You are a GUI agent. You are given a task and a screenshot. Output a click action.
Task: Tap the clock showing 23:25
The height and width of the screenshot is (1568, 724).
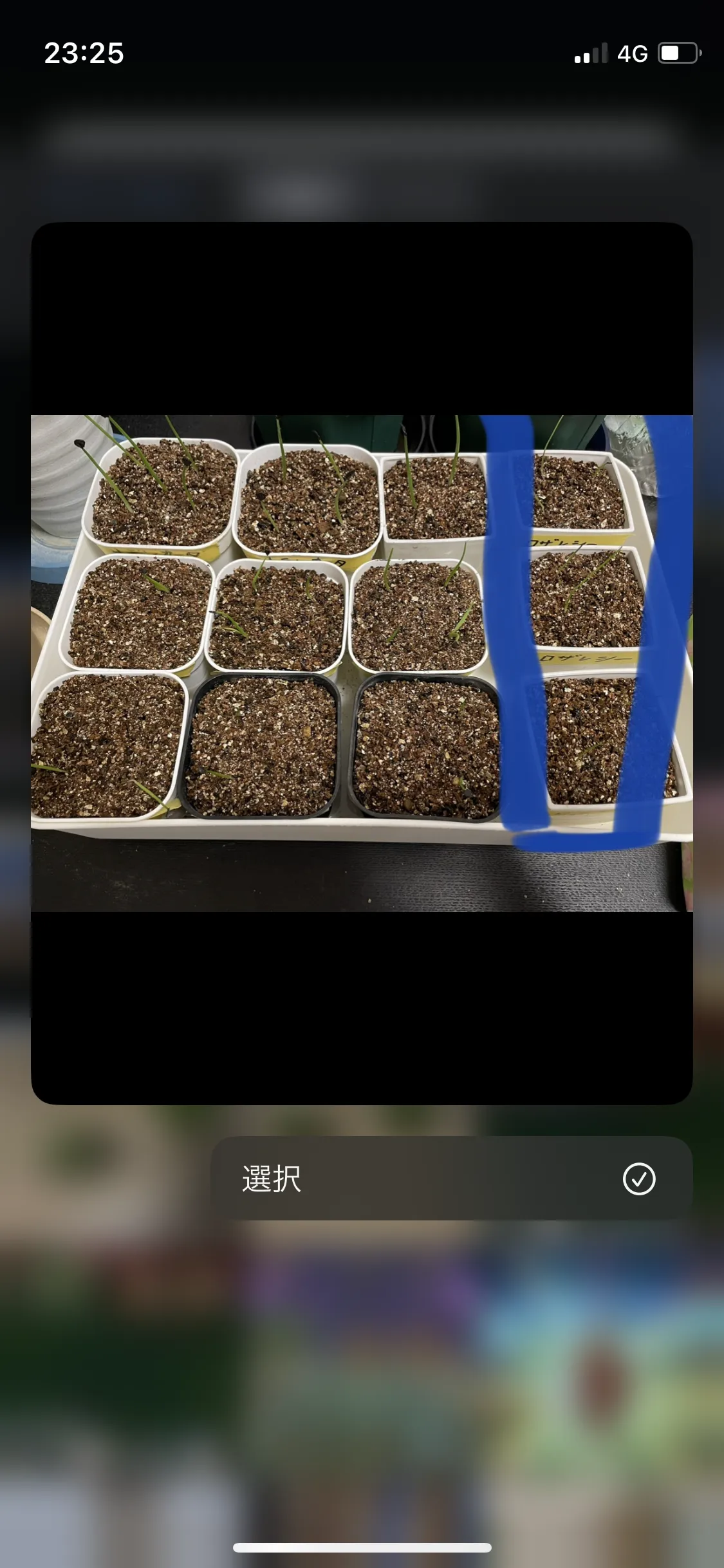point(84,53)
